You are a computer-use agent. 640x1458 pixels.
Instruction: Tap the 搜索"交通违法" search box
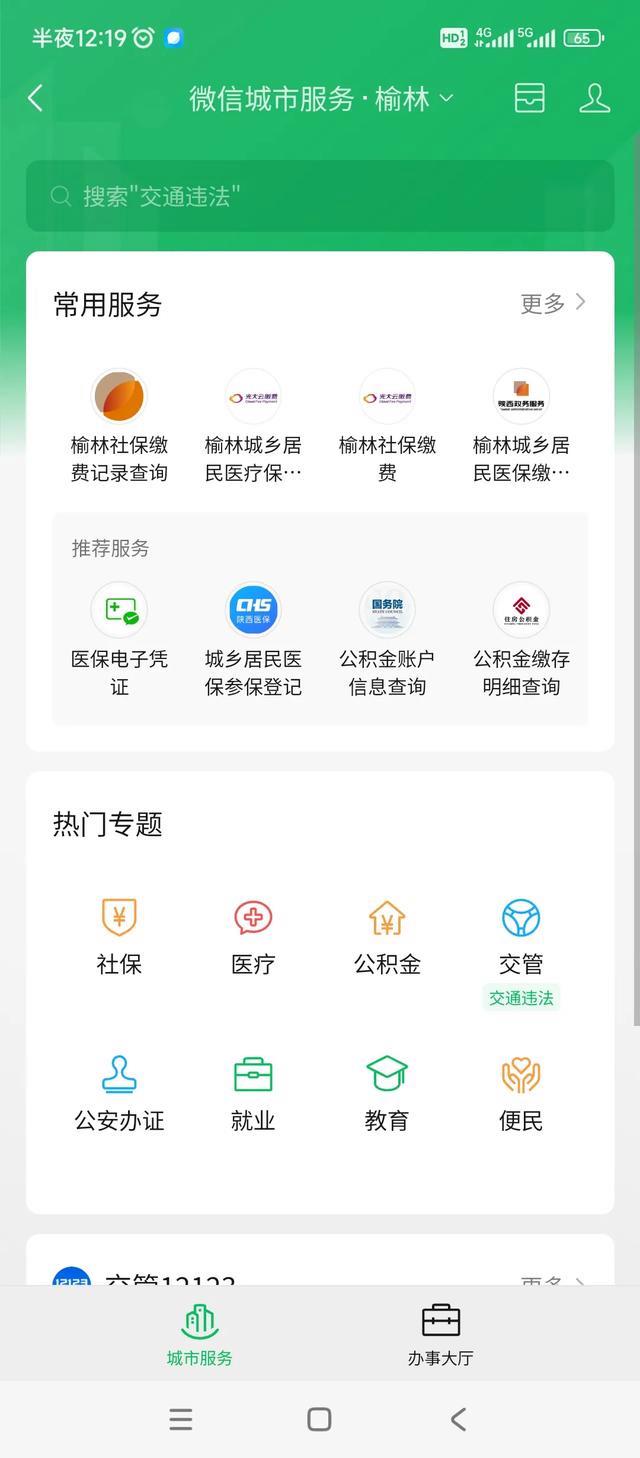320,196
